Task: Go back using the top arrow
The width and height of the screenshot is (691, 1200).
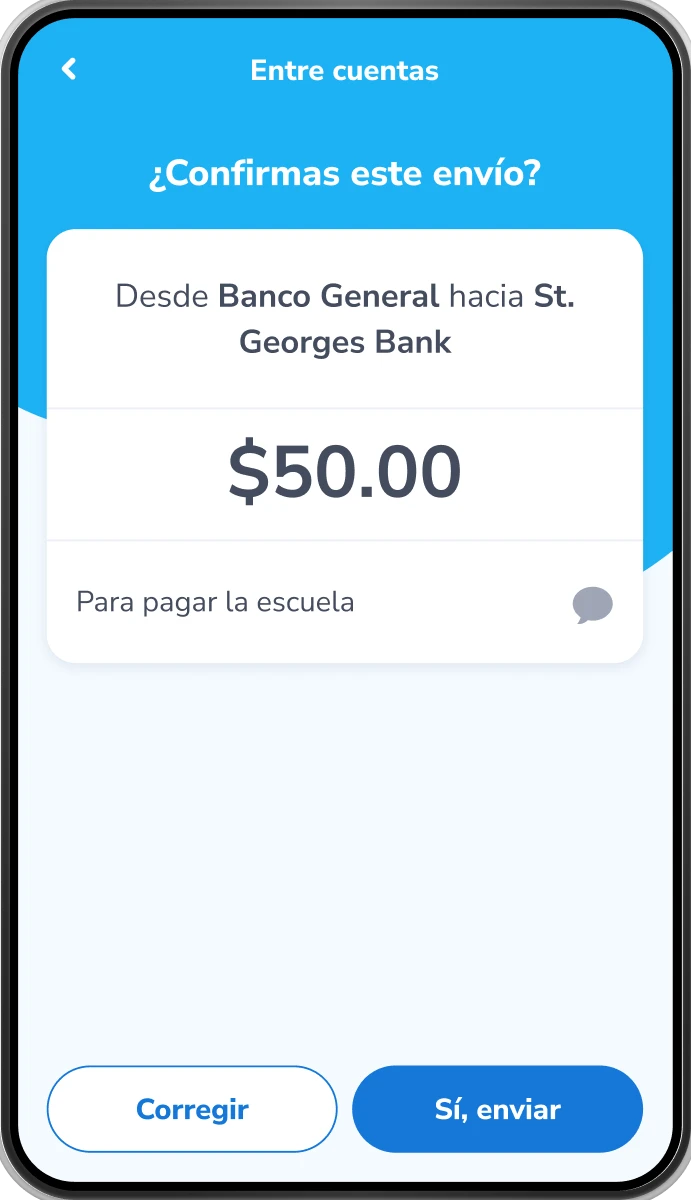Action: [69, 69]
